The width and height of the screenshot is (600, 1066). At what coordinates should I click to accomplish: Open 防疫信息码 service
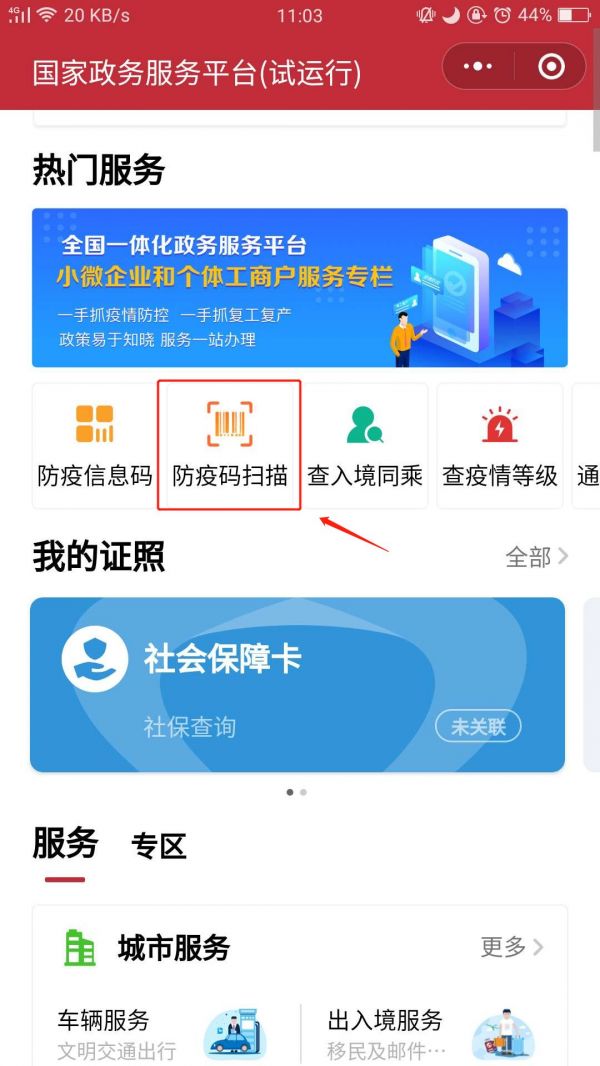[x=94, y=445]
